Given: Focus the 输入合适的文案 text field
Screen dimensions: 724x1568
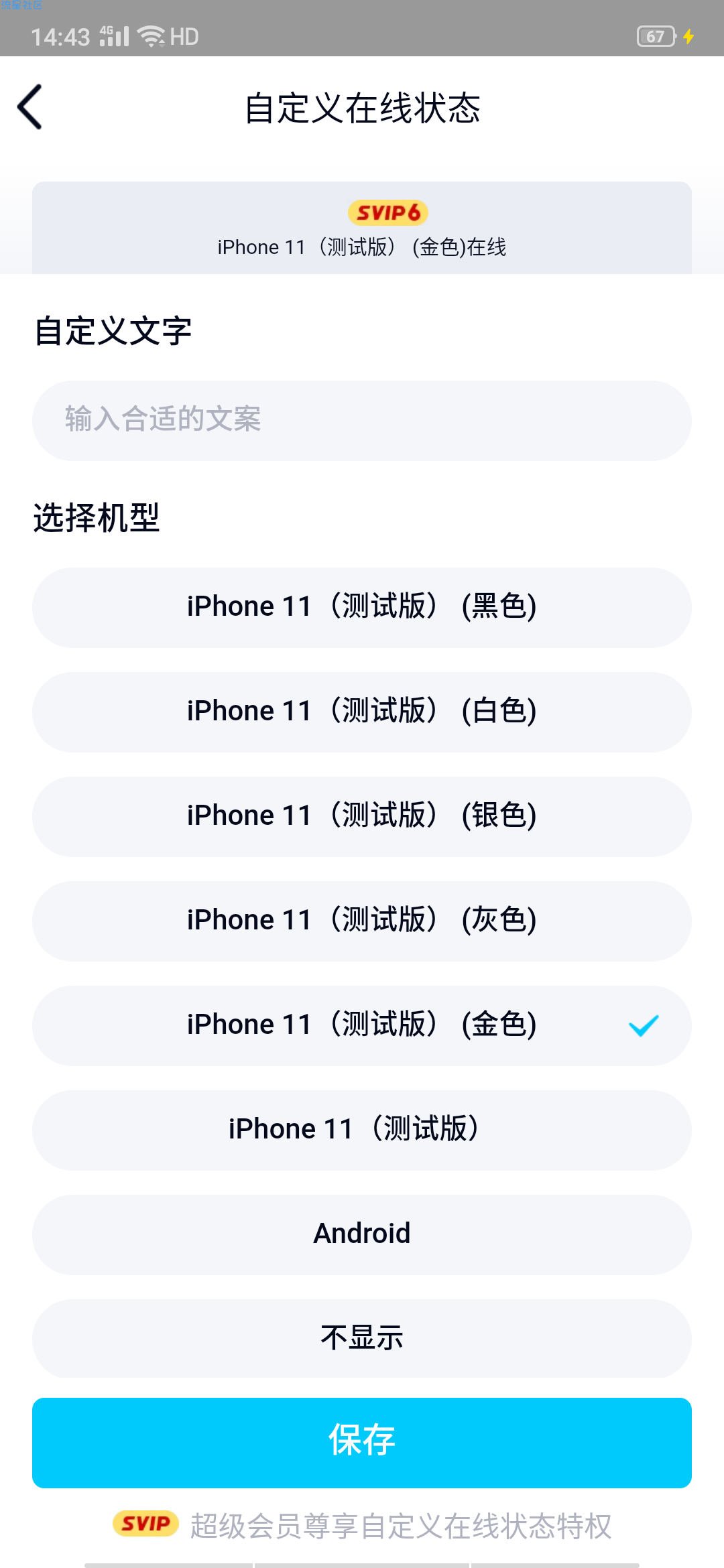Looking at the screenshot, I should click(362, 420).
